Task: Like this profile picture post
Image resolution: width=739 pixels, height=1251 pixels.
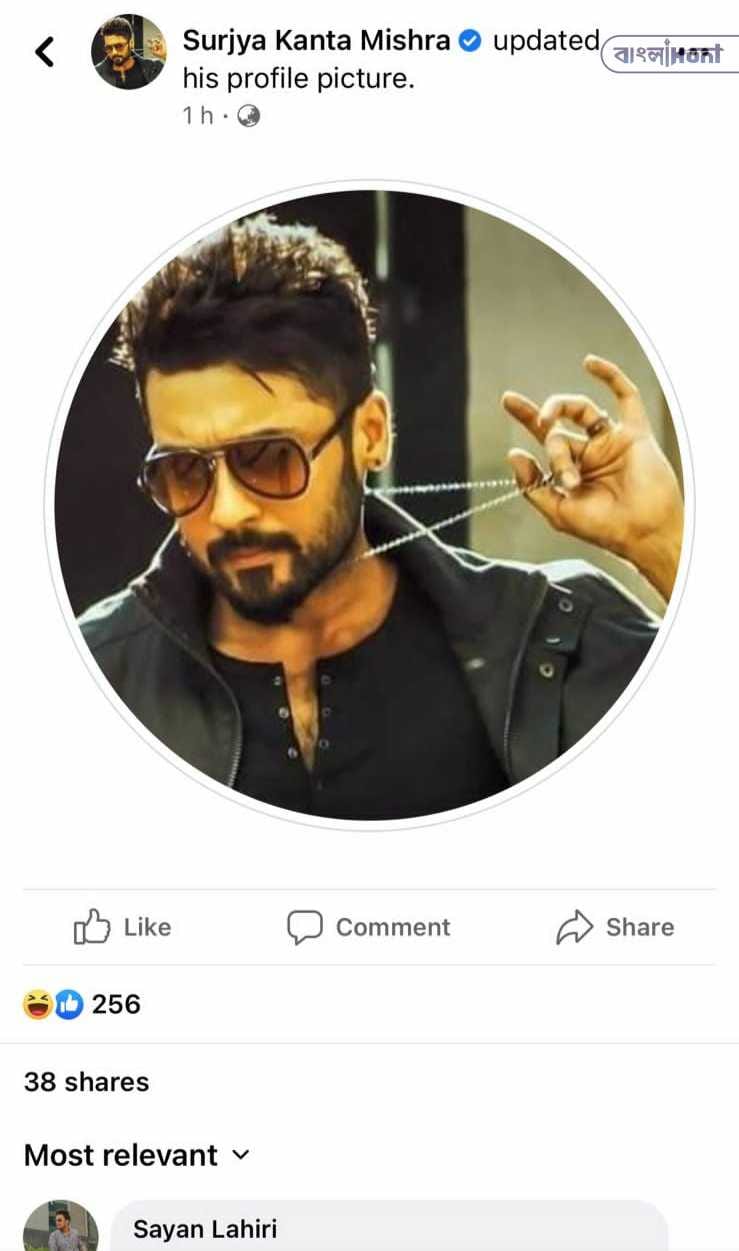Action: (122, 927)
